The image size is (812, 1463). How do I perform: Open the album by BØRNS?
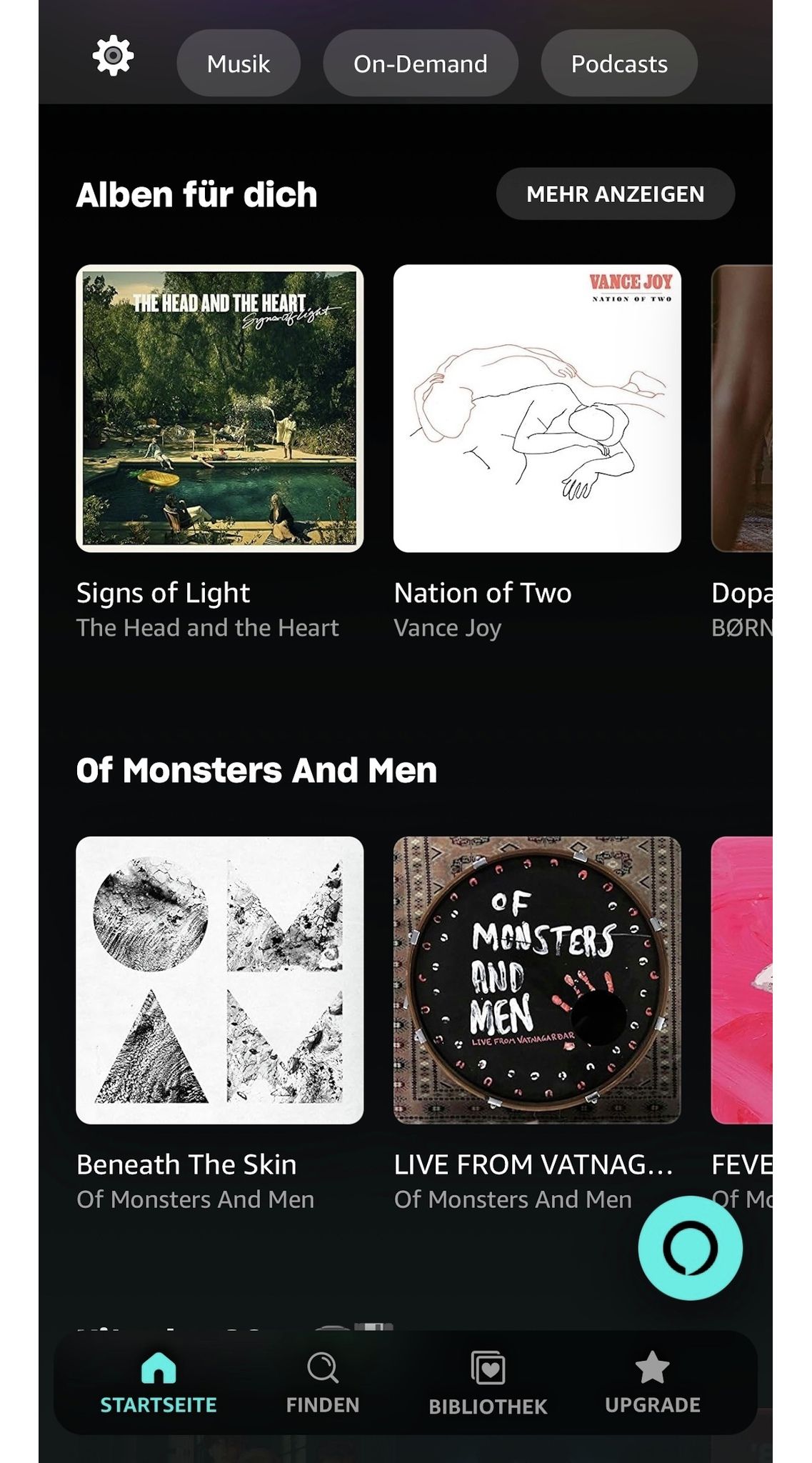tap(743, 409)
